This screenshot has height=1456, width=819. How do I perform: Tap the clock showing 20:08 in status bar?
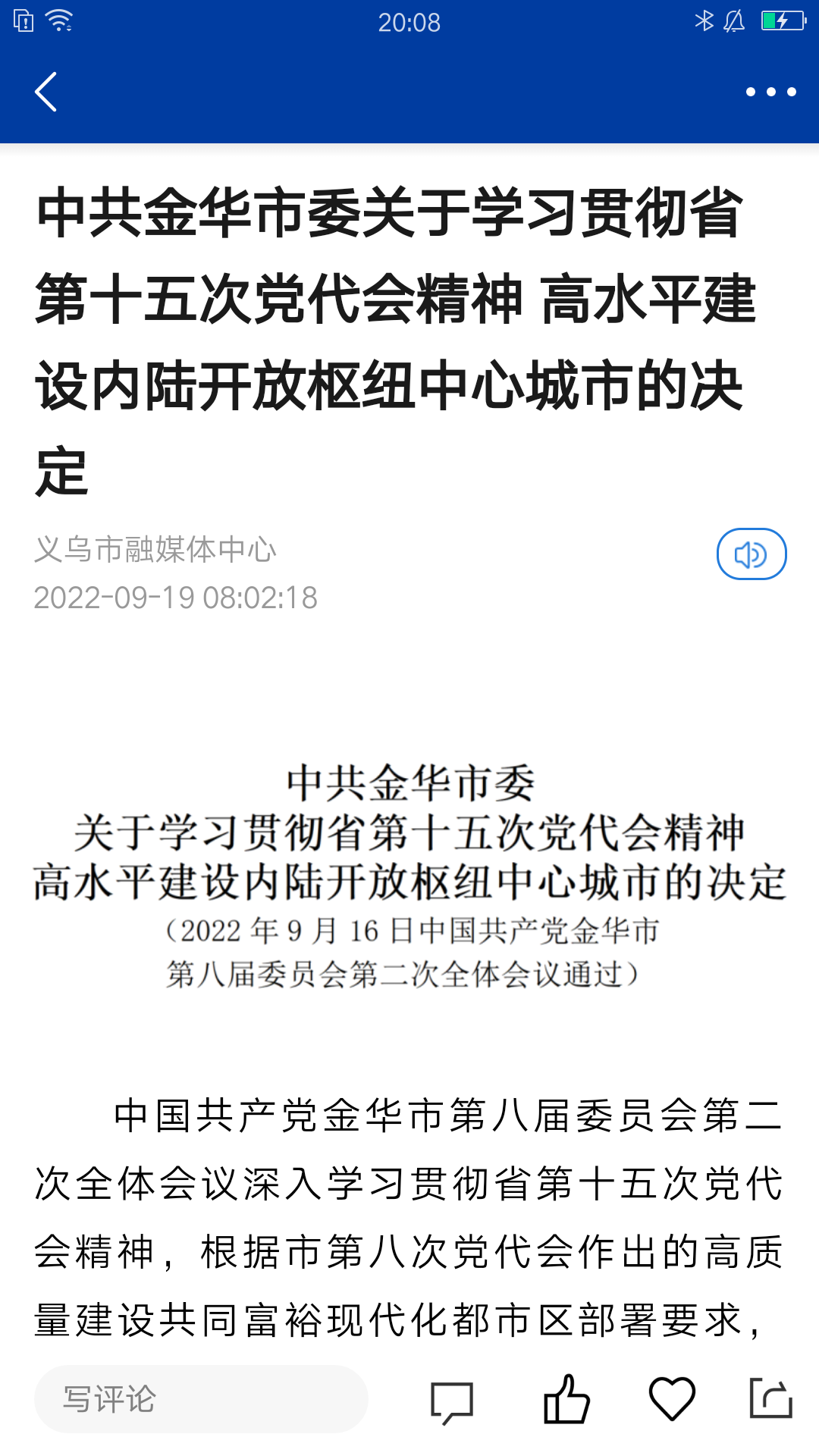coord(409,22)
